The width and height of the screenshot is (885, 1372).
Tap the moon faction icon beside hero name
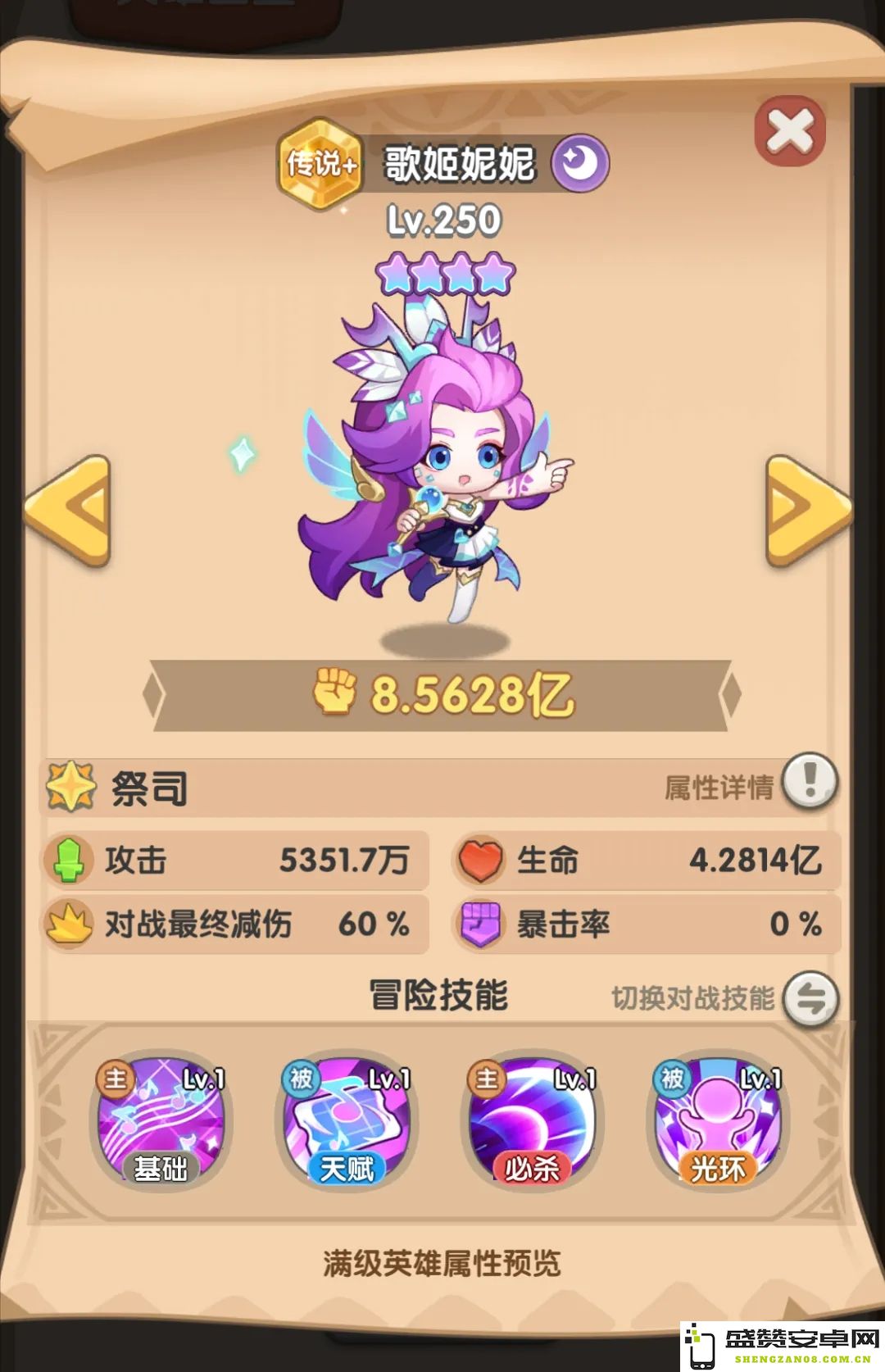click(x=580, y=163)
